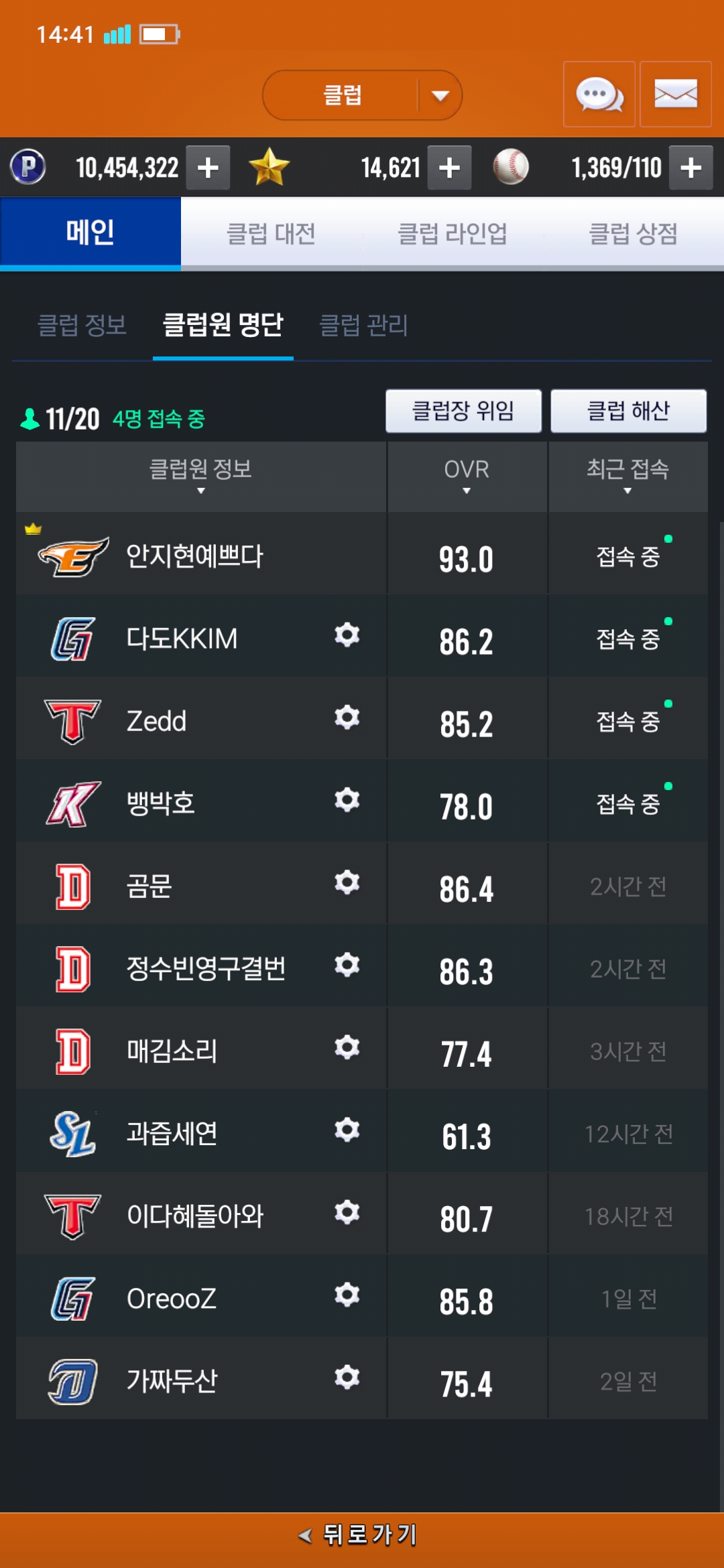724x1568 pixels.
Task: Open settings gear for 다도KKIM
Action: coord(347,635)
